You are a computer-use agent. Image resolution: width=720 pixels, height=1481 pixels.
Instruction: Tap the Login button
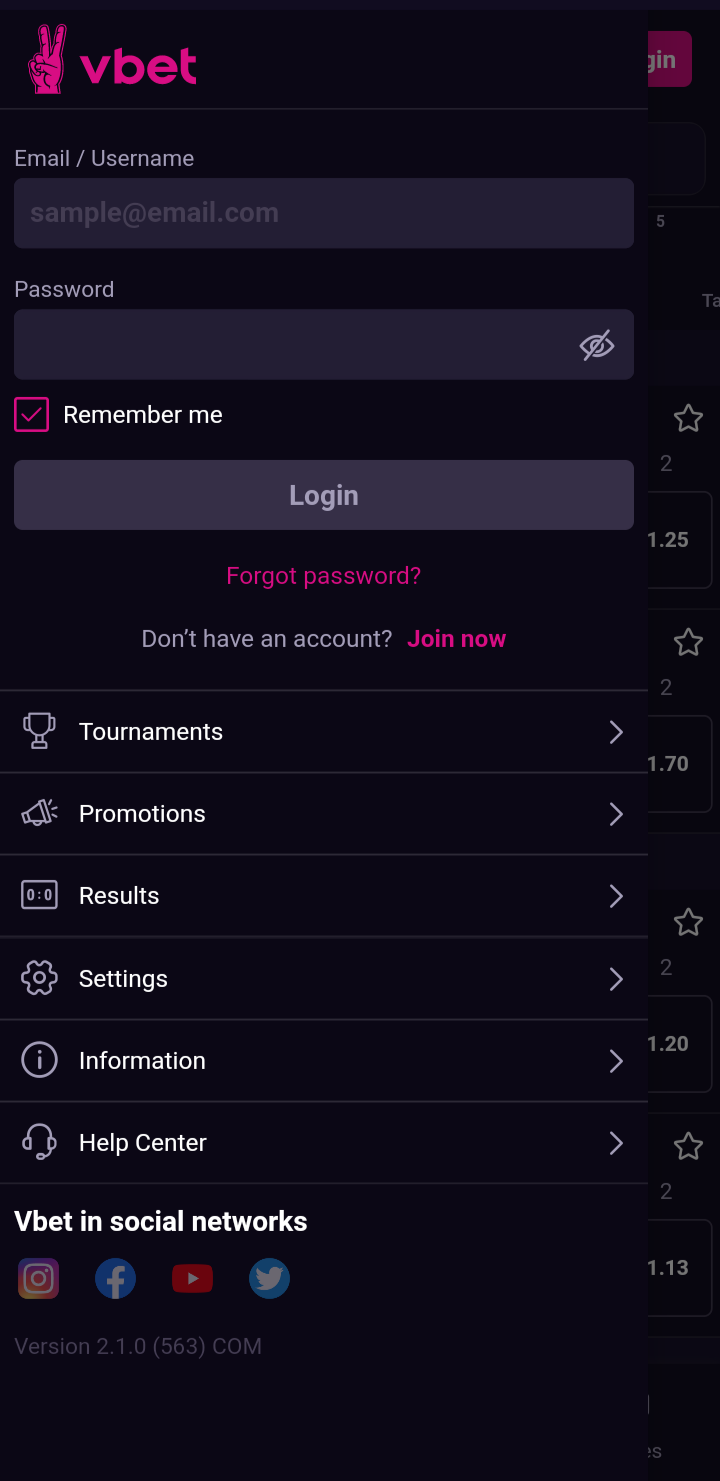point(324,495)
